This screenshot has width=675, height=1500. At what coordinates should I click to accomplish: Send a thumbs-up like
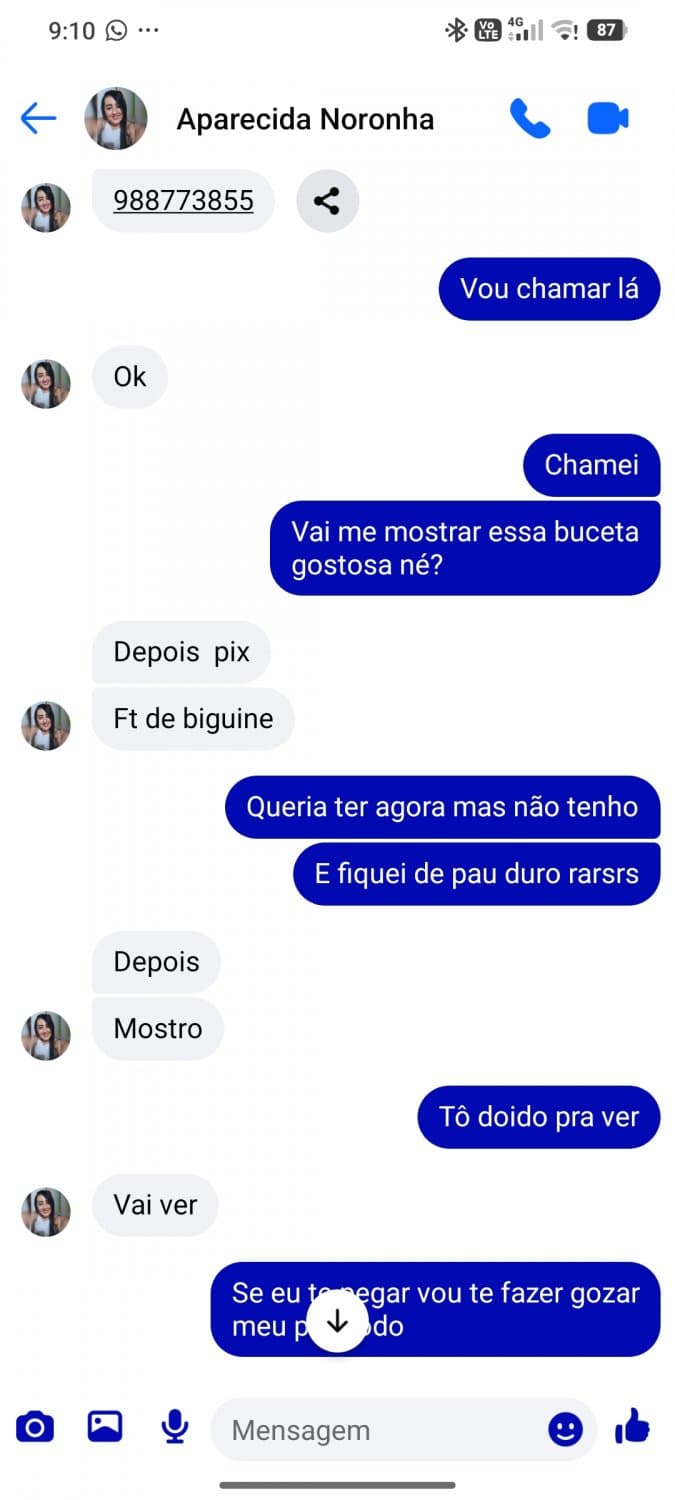(632, 1427)
